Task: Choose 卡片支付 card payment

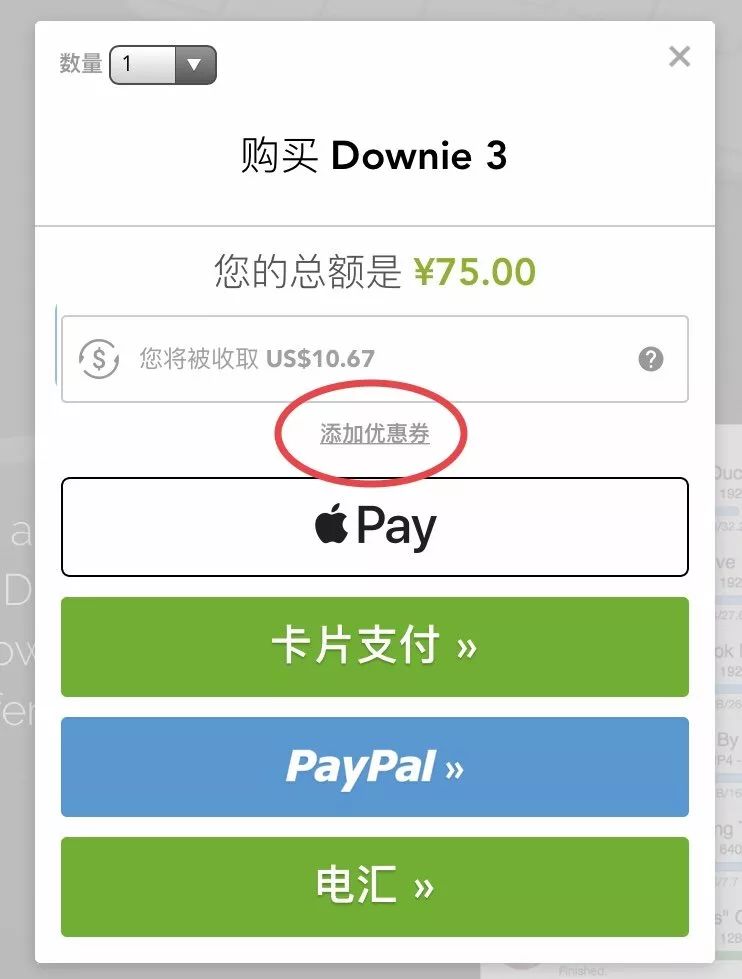Action: click(375, 647)
